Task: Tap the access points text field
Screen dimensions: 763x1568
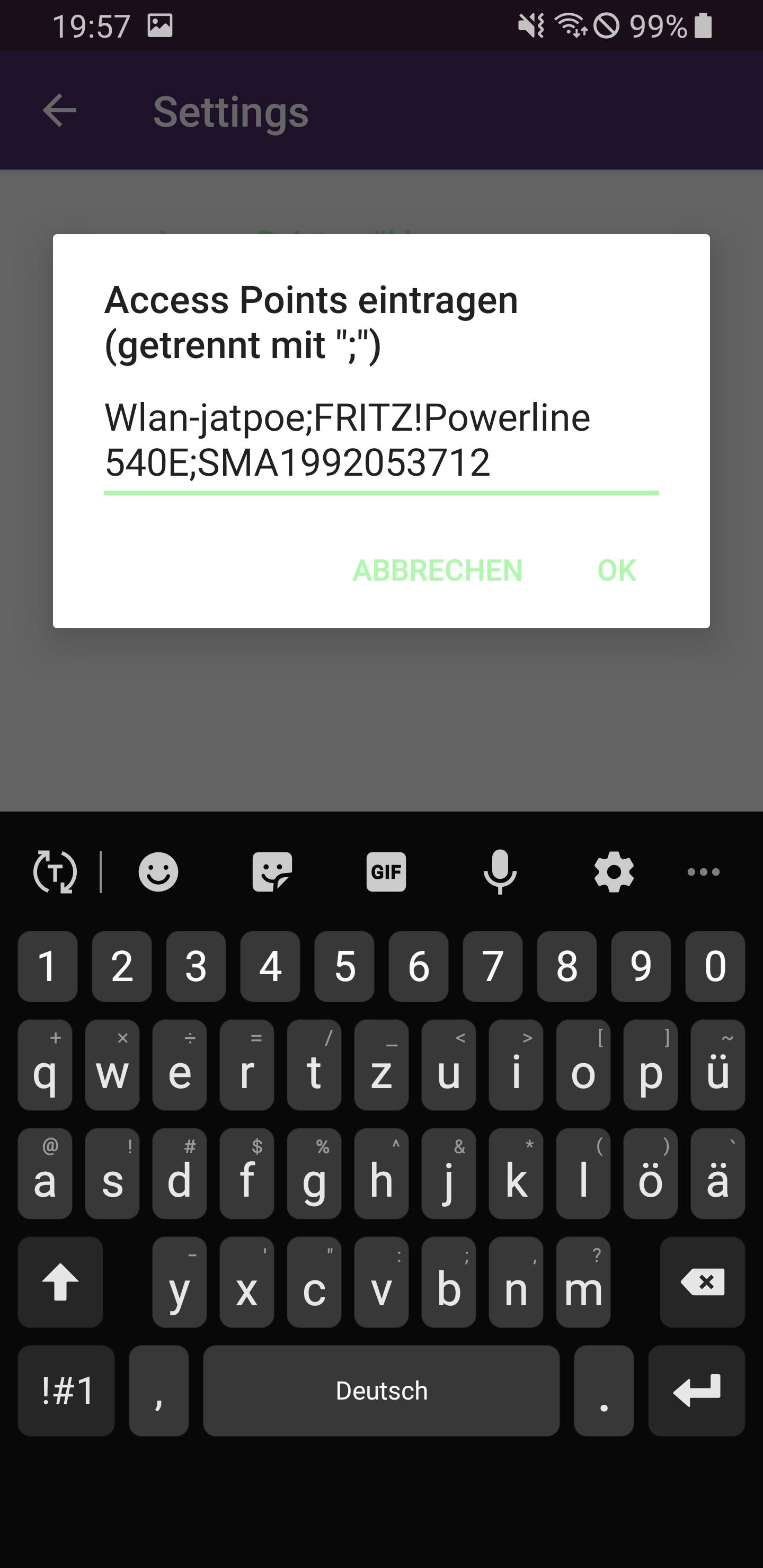Action: pos(381,440)
